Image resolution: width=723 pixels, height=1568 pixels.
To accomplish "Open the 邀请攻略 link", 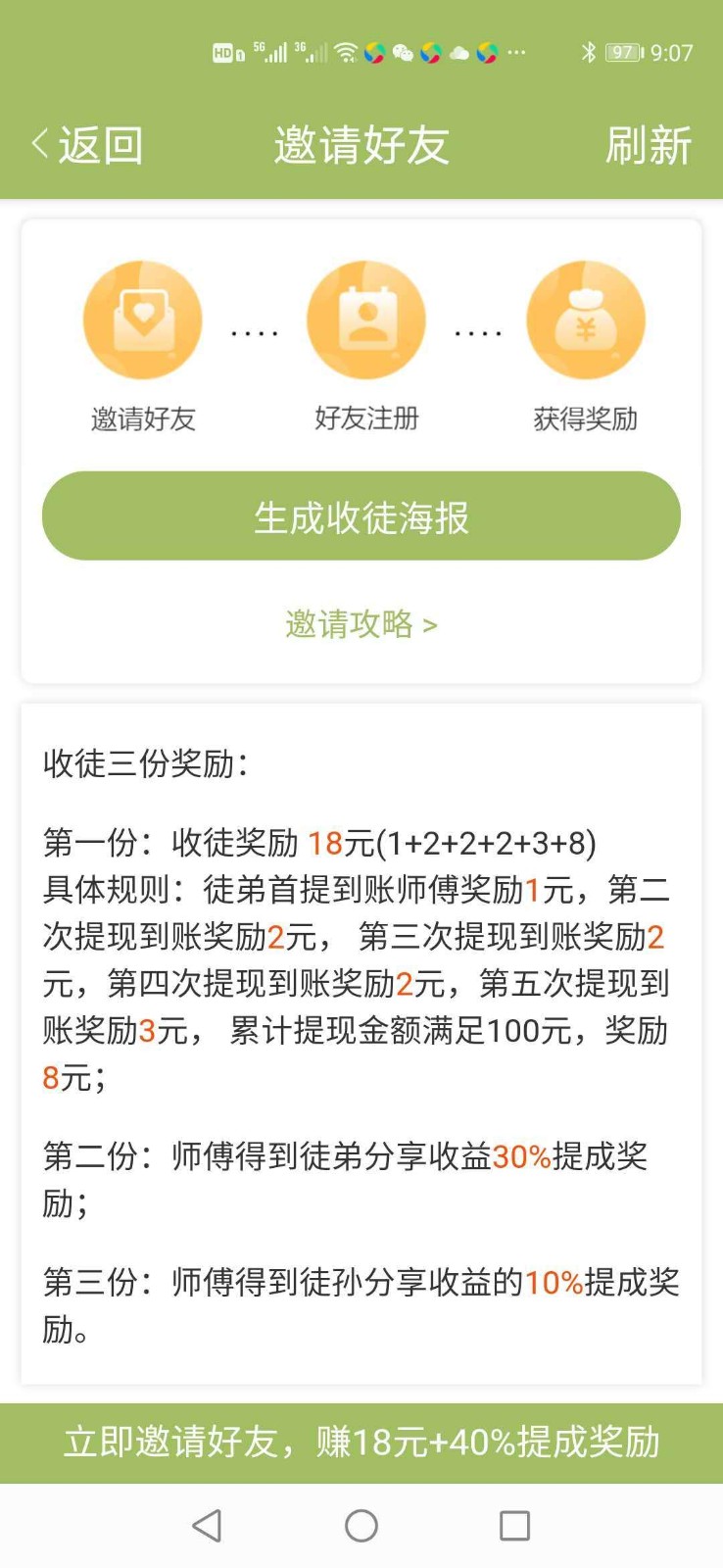I will (x=361, y=624).
